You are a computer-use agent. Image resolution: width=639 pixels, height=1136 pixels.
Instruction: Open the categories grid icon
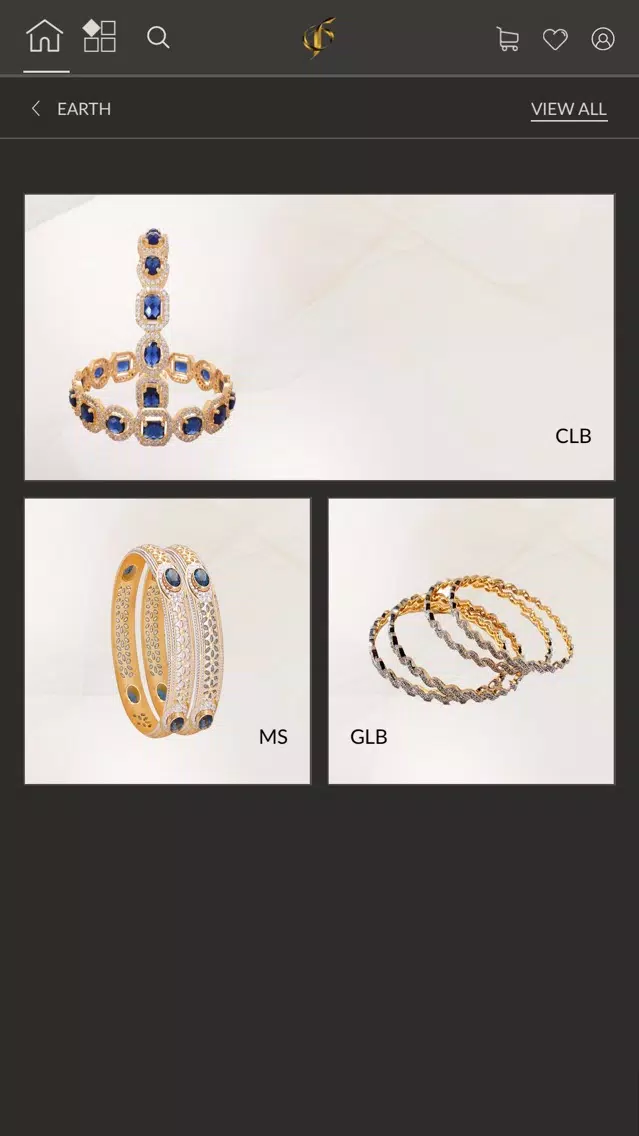[99, 37]
